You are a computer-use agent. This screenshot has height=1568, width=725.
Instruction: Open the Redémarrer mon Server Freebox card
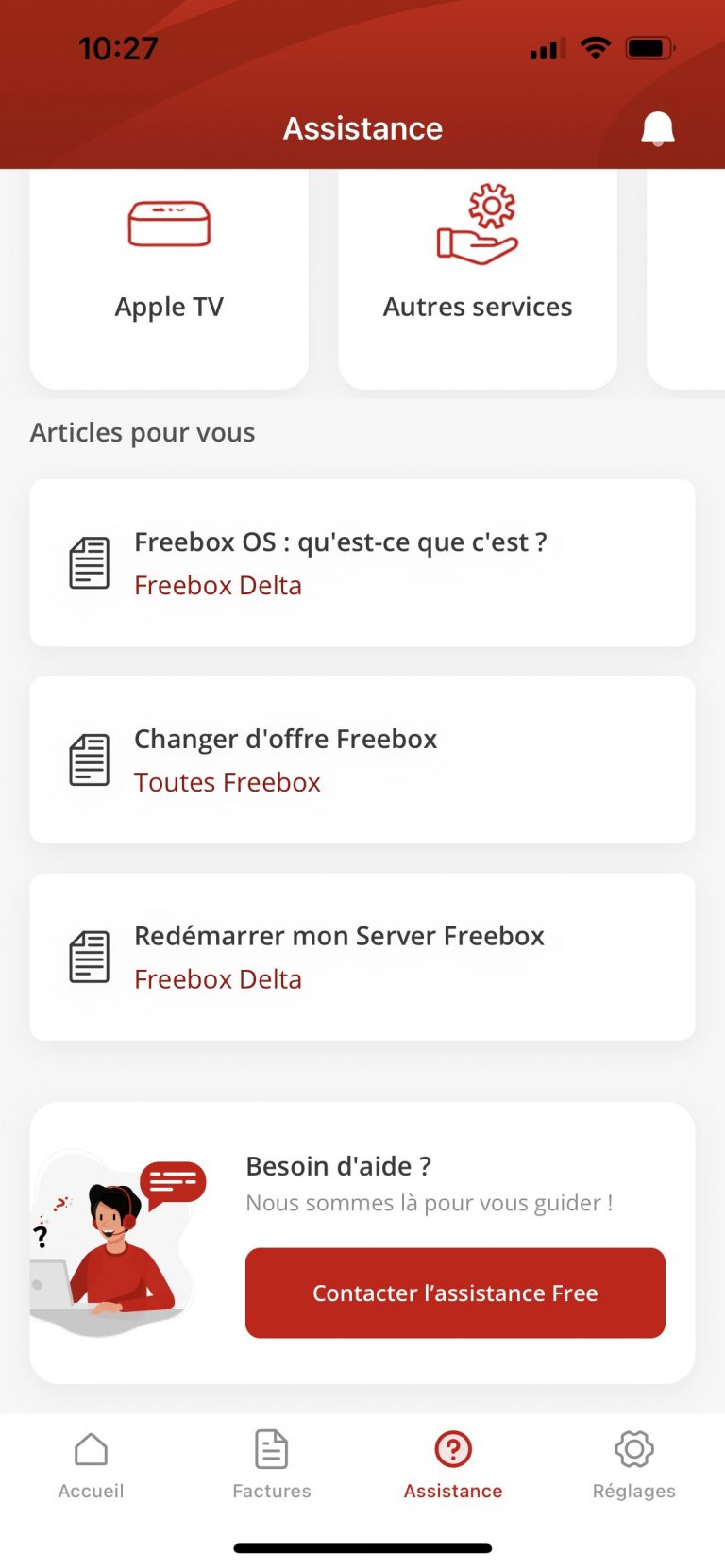[362, 956]
